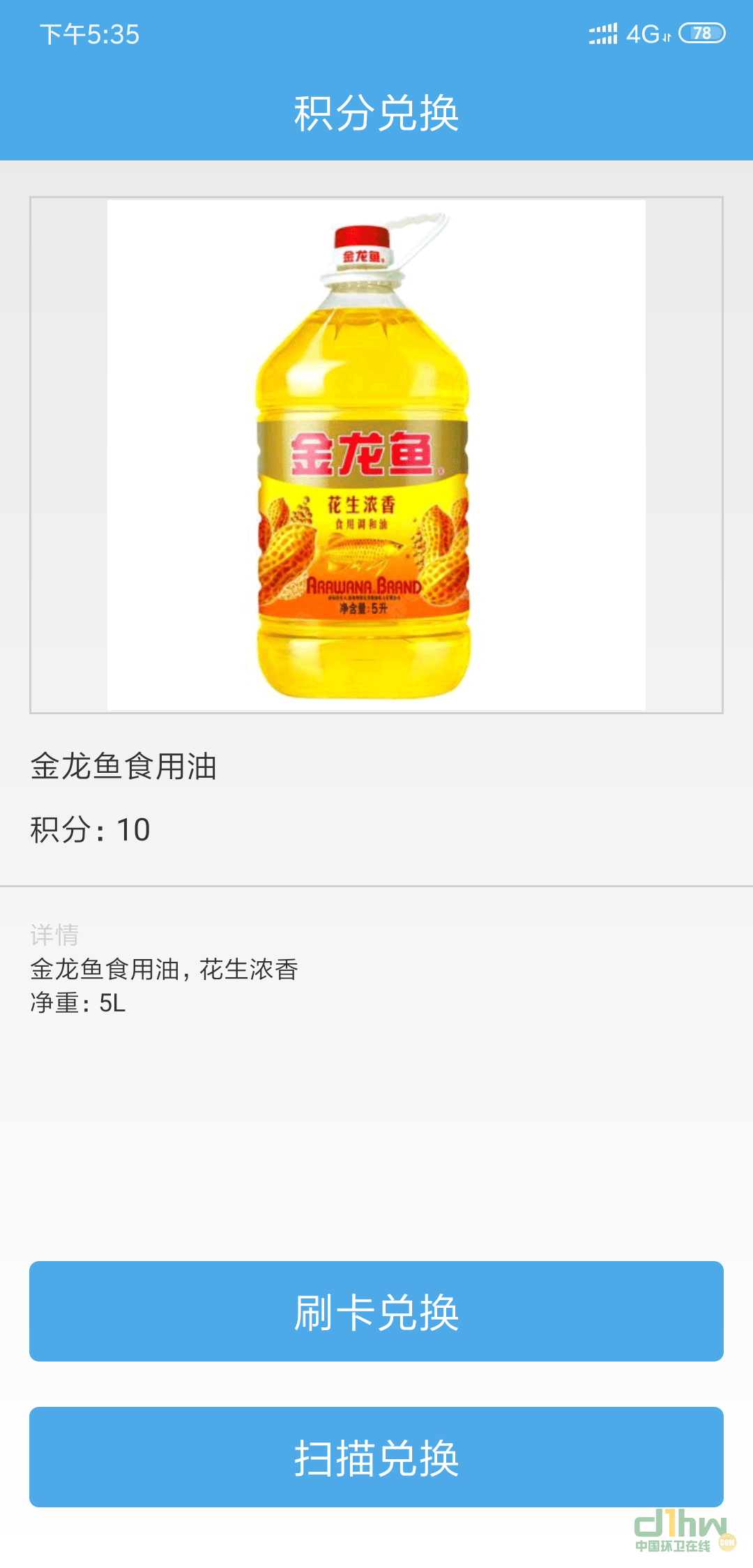Choose 扫描兑换 to redeem by scanning

pos(376,1457)
